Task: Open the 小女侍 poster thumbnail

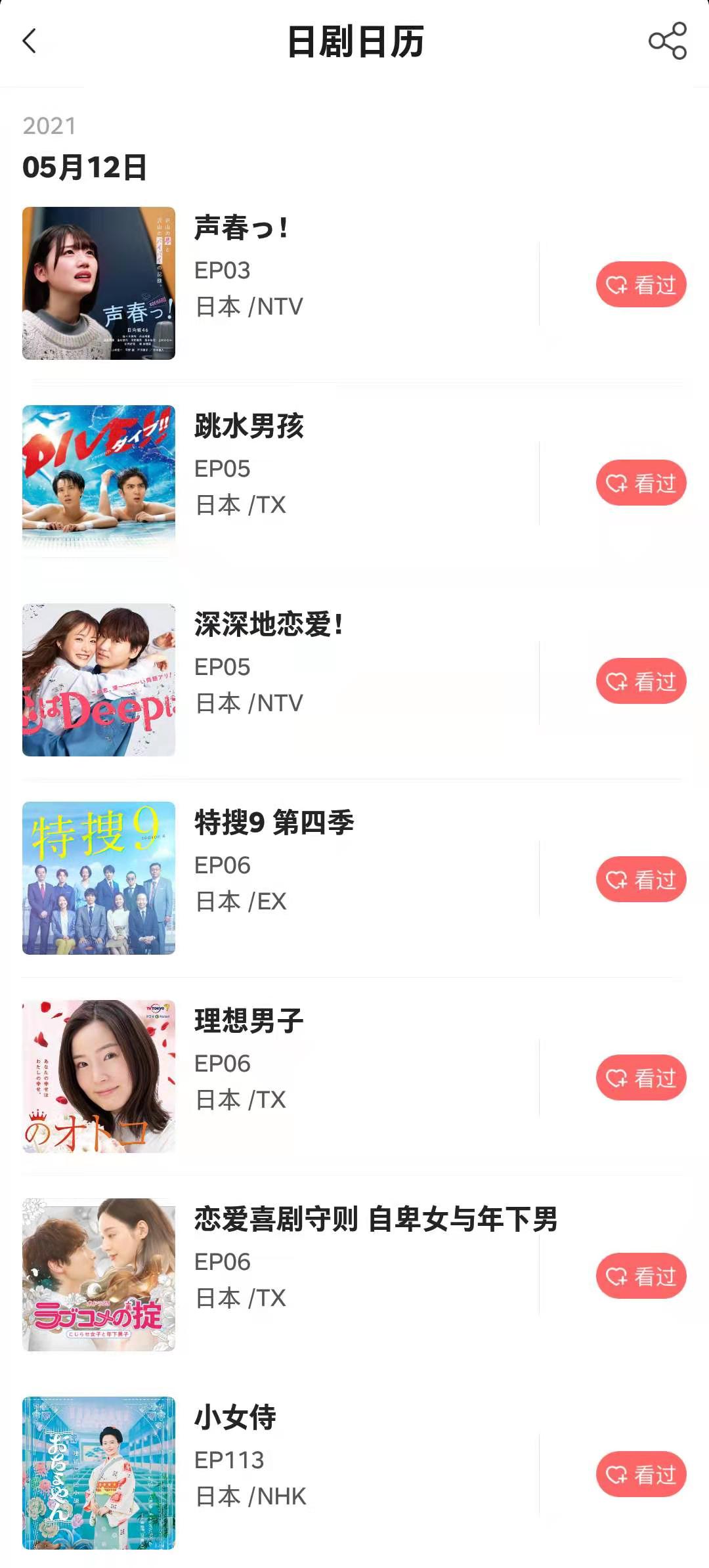Action: (x=98, y=1473)
